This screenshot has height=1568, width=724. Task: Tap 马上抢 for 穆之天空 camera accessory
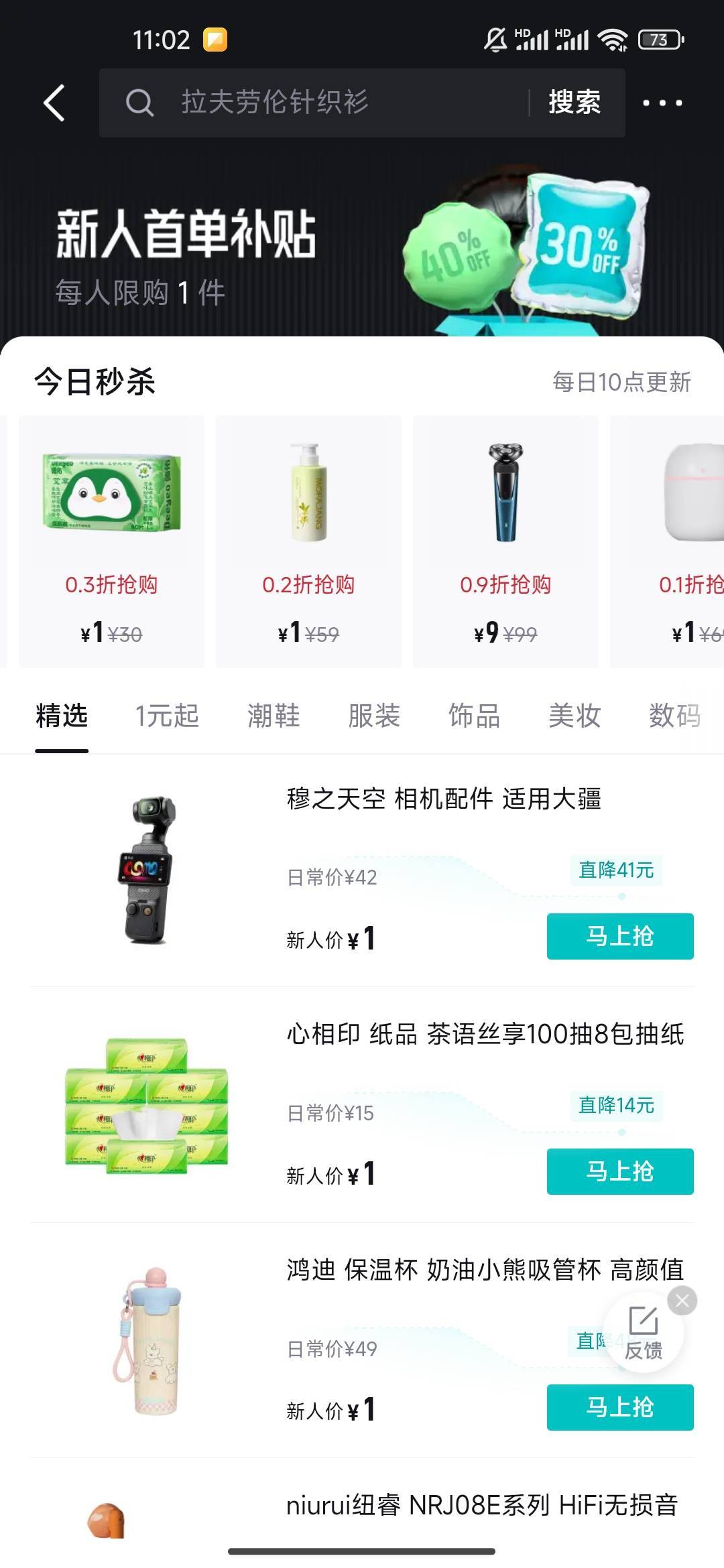620,936
